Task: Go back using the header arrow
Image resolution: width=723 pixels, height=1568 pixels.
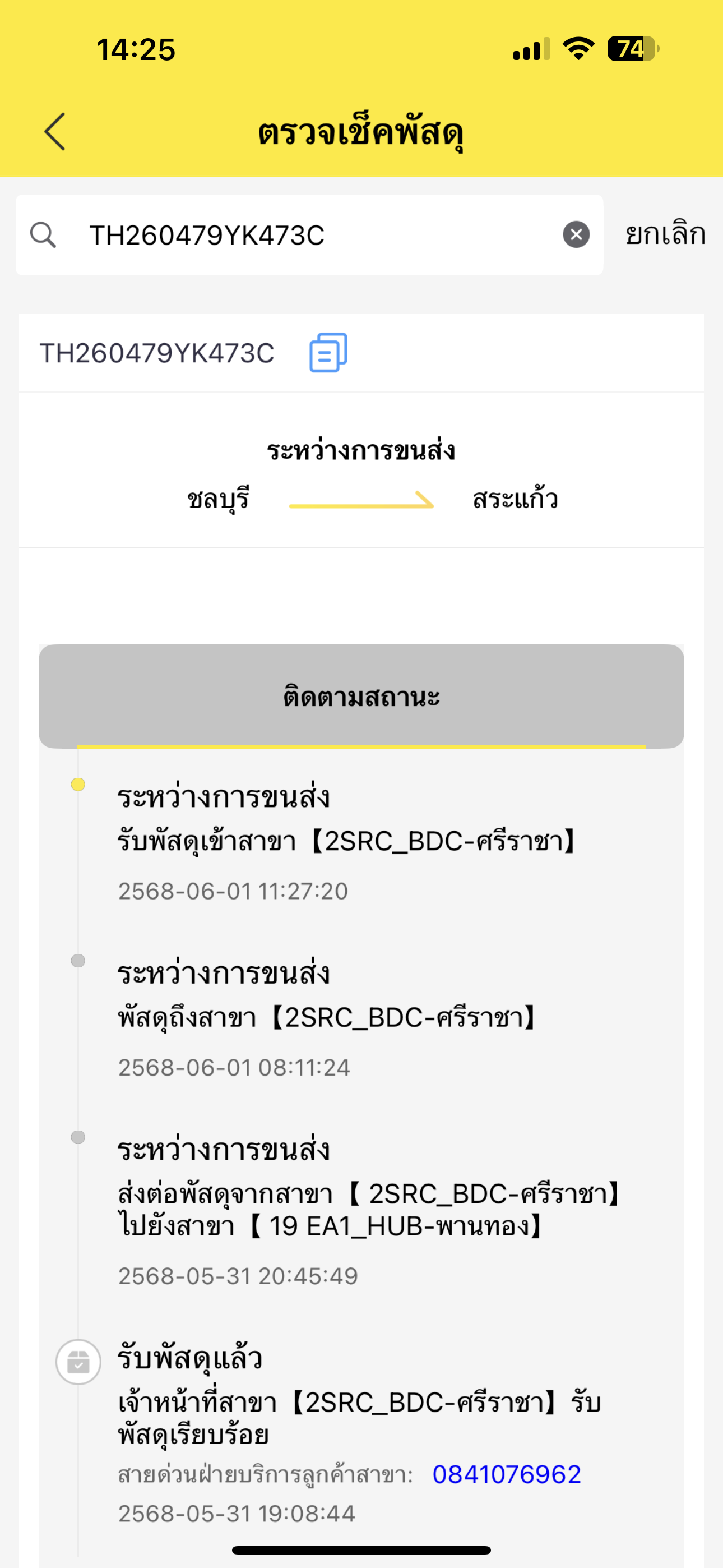Action: point(55,131)
